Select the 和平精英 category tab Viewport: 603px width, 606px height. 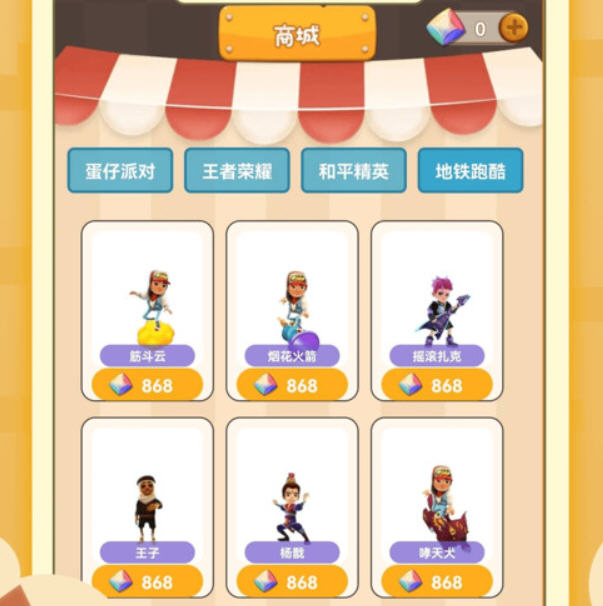tap(353, 171)
